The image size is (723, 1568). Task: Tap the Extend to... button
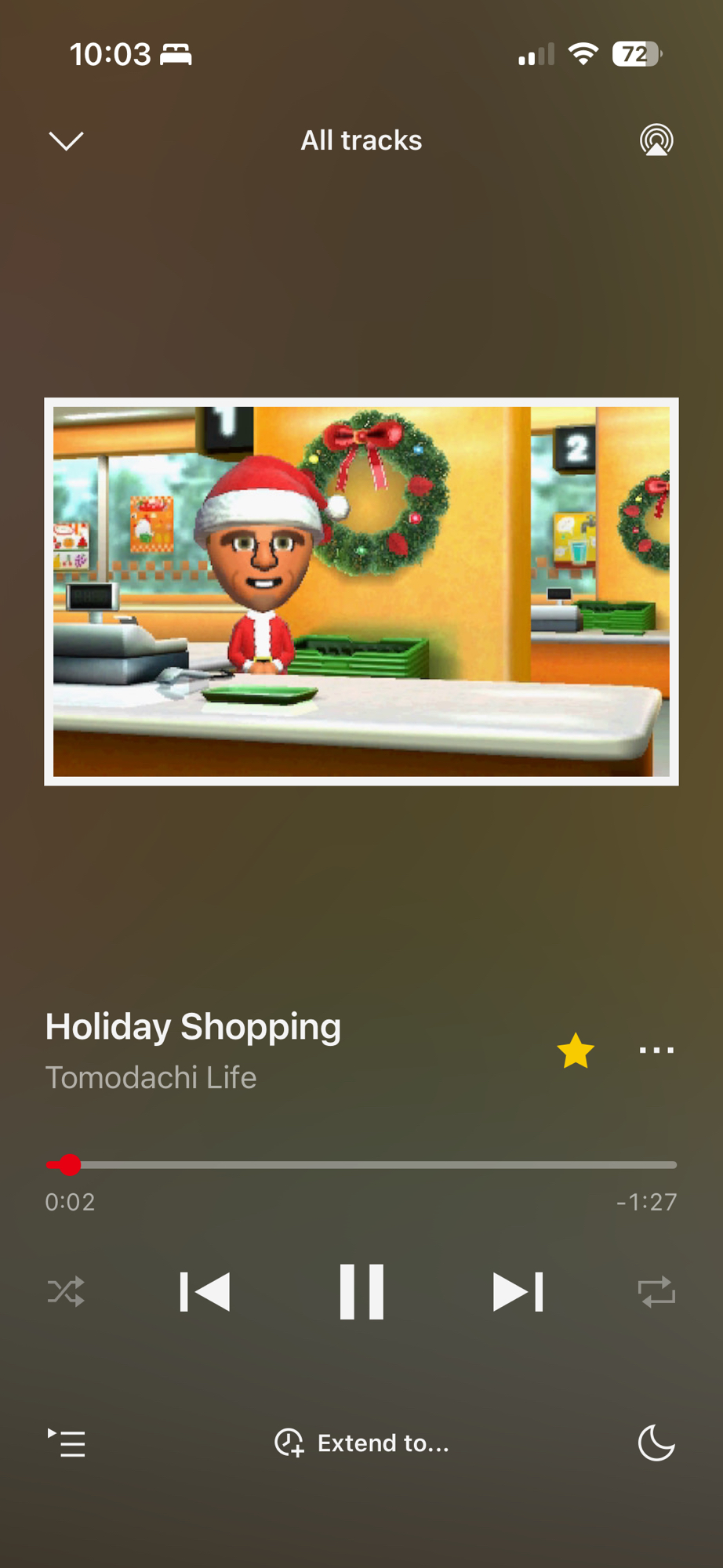click(361, 1443)
